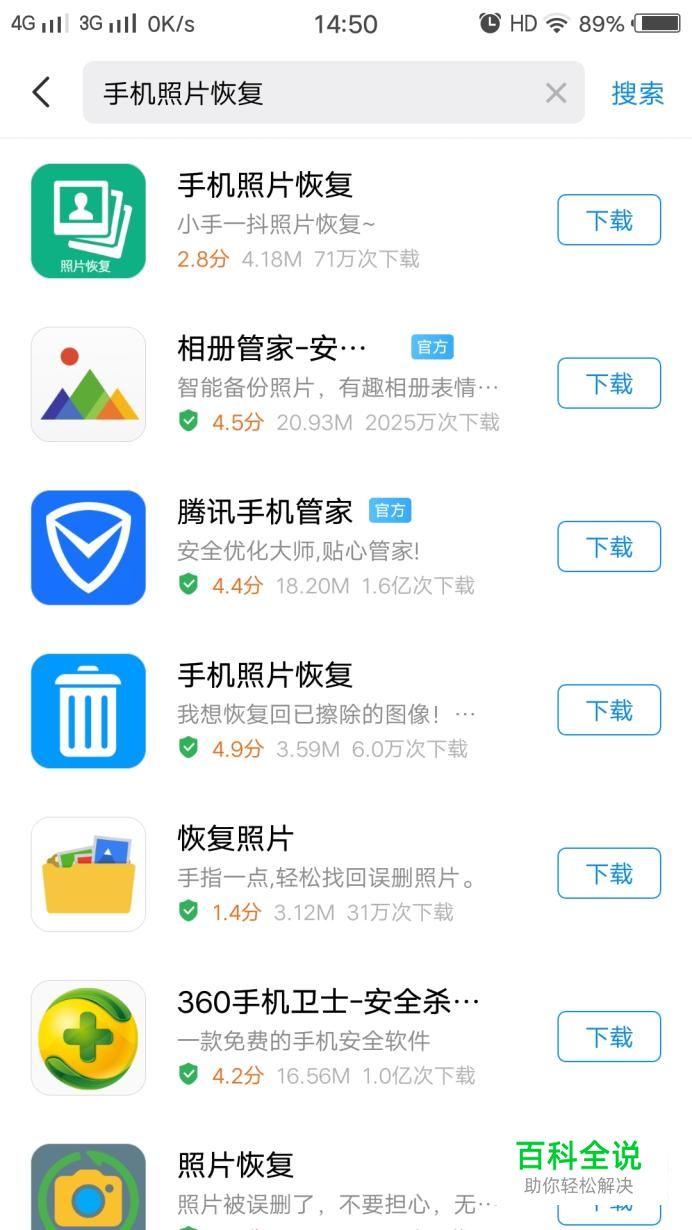This screenshot has height=1230, width=692.
Task: Open the 照片恢复 camera icon app
Action: tap(88, 1187)
